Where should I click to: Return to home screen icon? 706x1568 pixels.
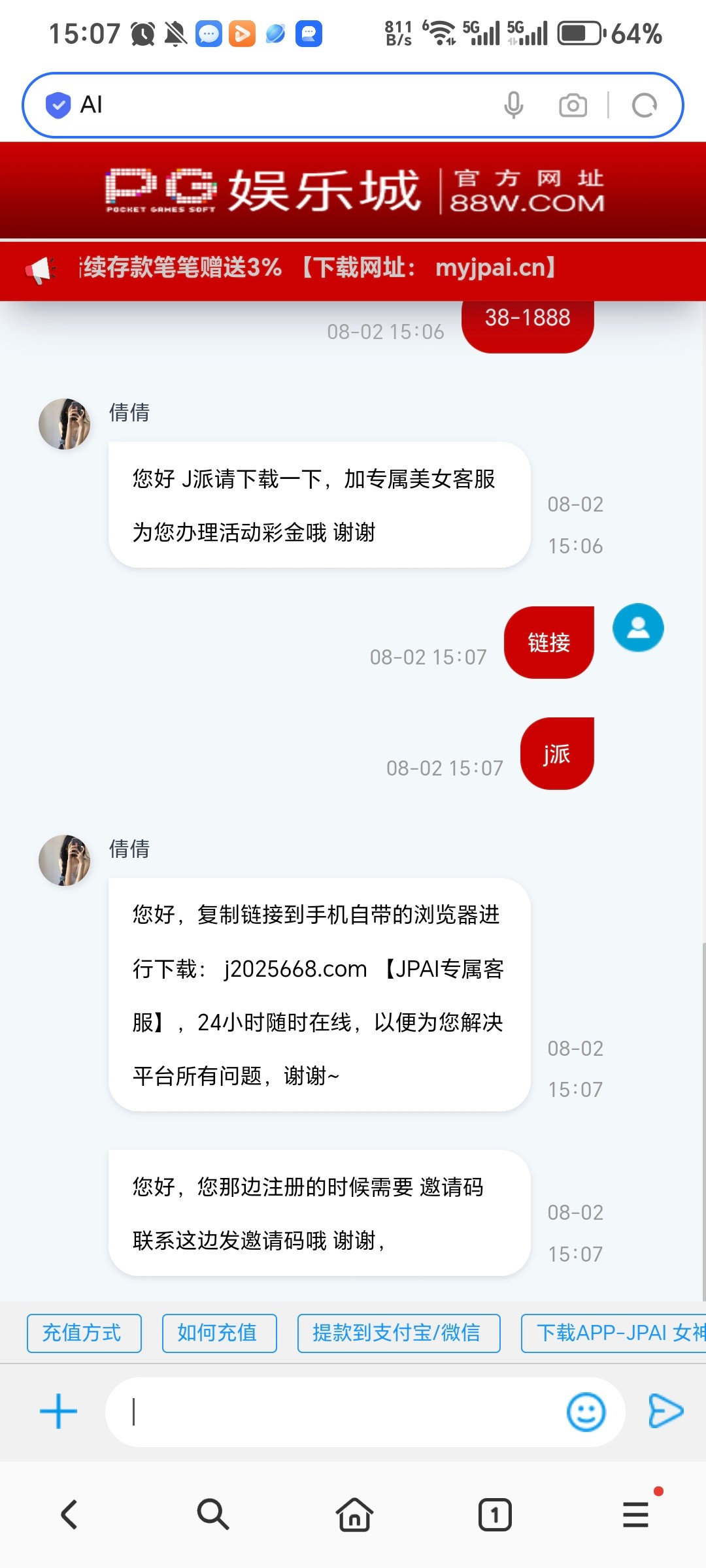point(353,1516)
